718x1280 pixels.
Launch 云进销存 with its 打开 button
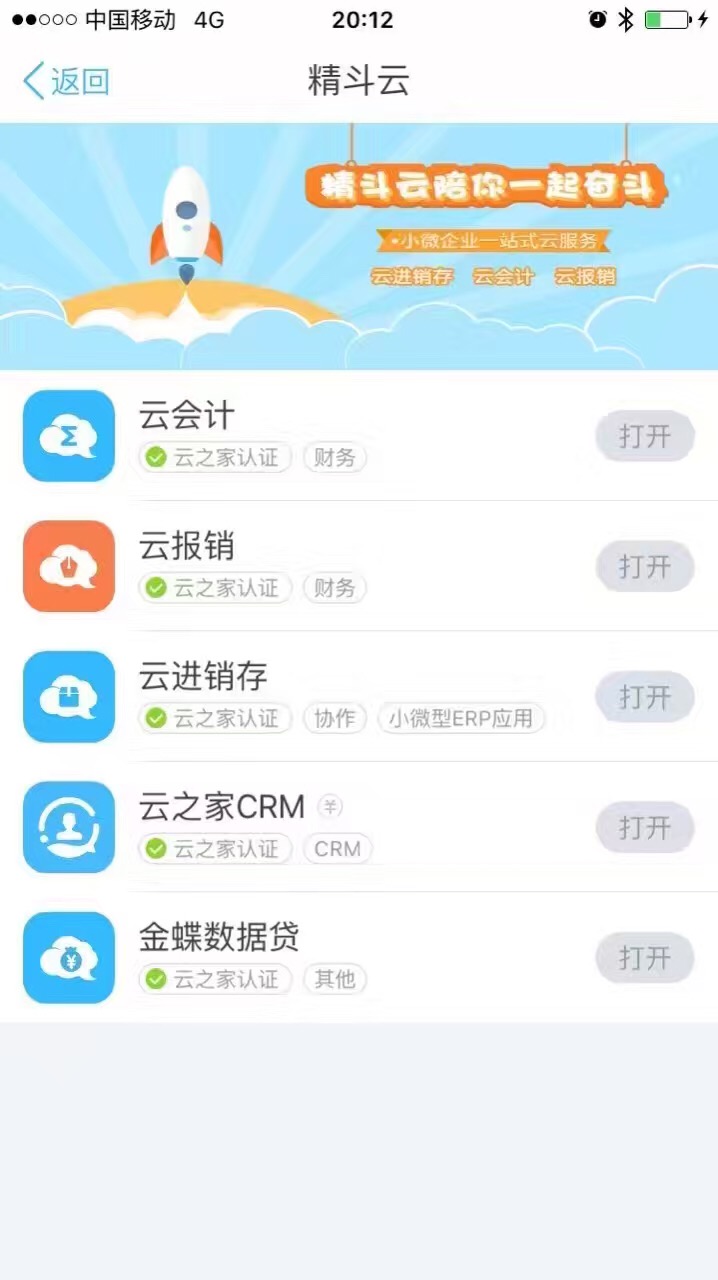(x=645, y=697)
